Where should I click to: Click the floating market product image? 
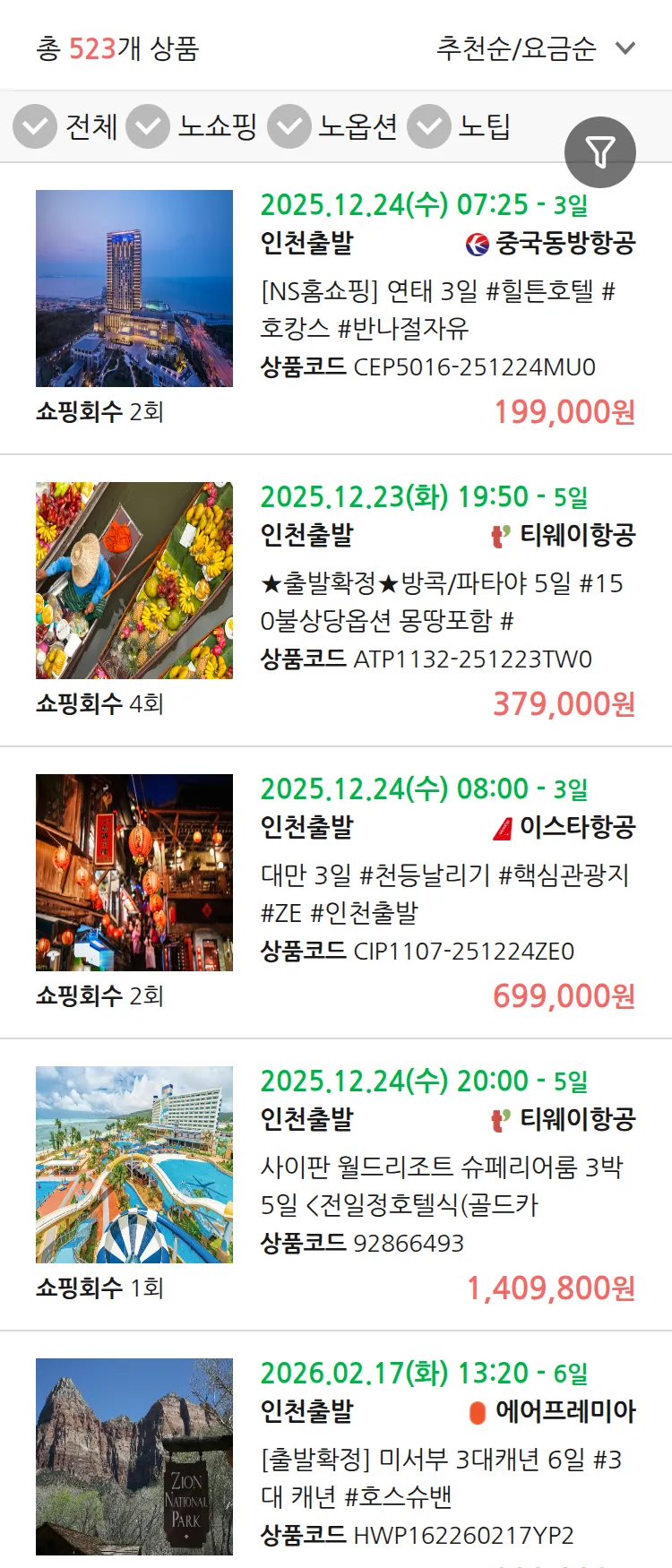(x=134, y=580)
